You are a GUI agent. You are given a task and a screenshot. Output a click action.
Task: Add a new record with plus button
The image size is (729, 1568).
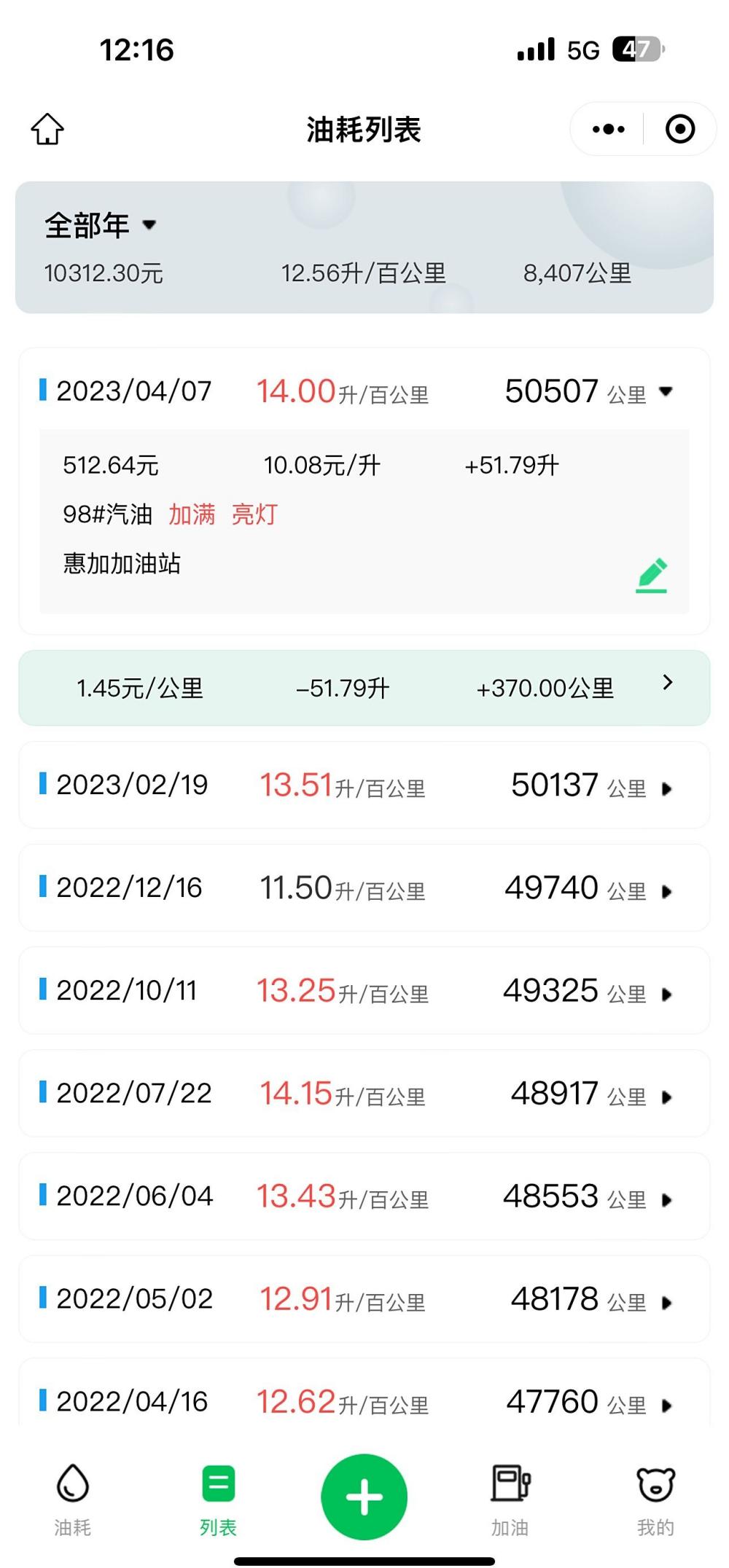click(364, 1497)
